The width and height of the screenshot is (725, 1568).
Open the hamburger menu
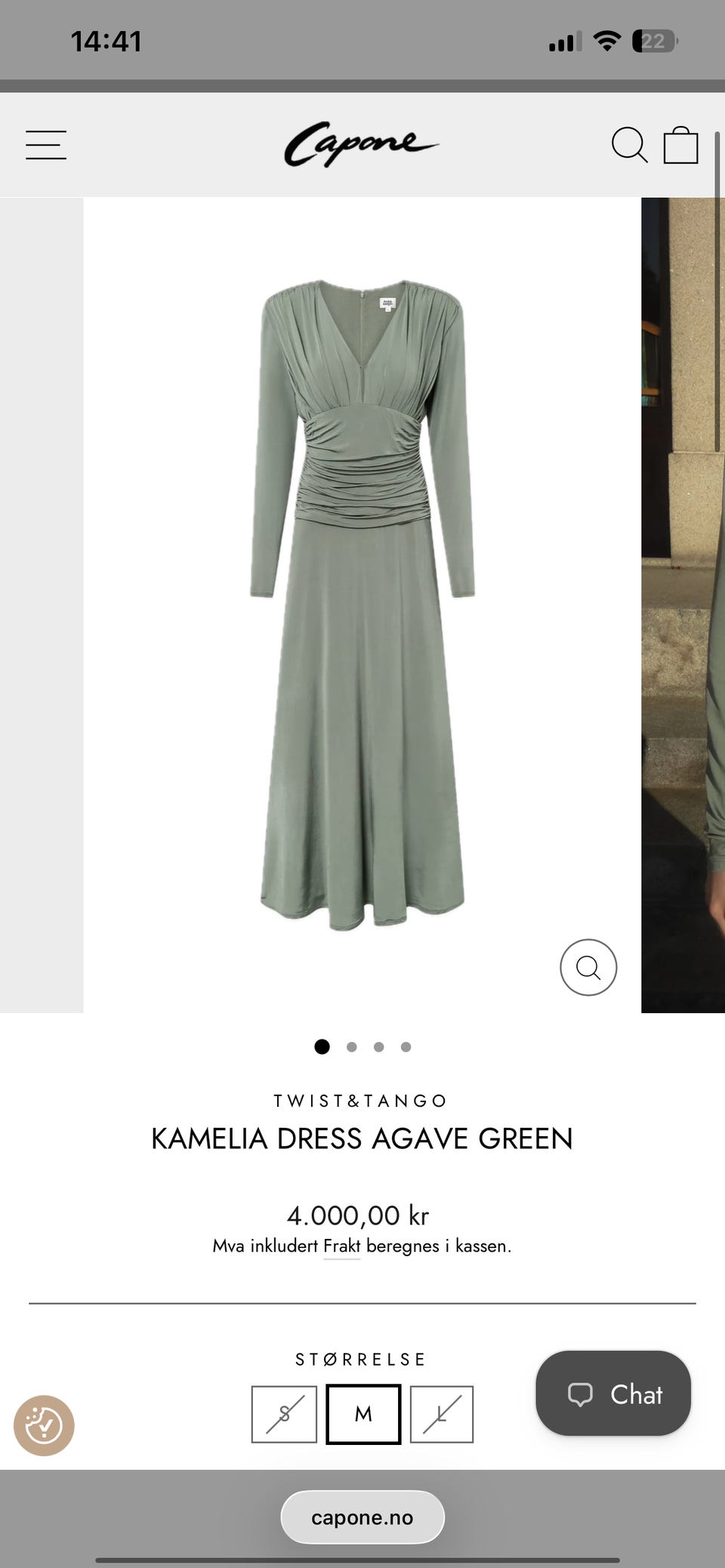coord(46,145)
